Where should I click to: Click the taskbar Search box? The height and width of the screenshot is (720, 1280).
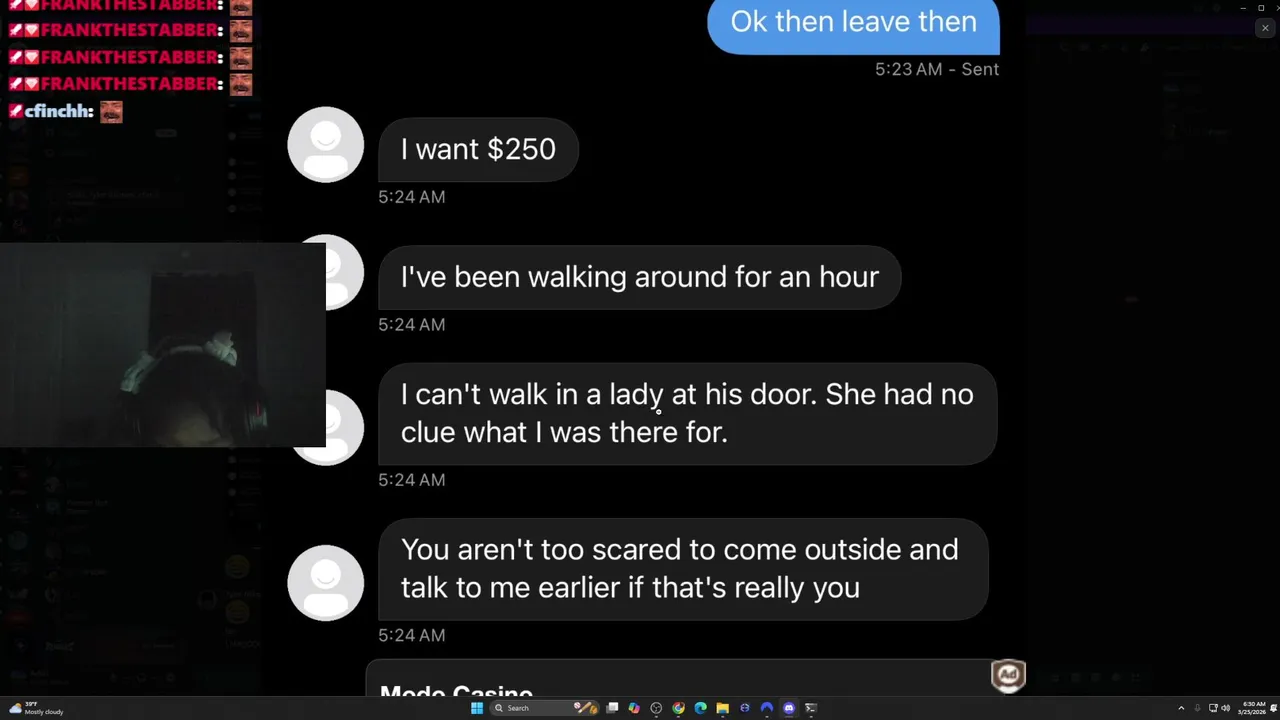(x=530, y=708)
